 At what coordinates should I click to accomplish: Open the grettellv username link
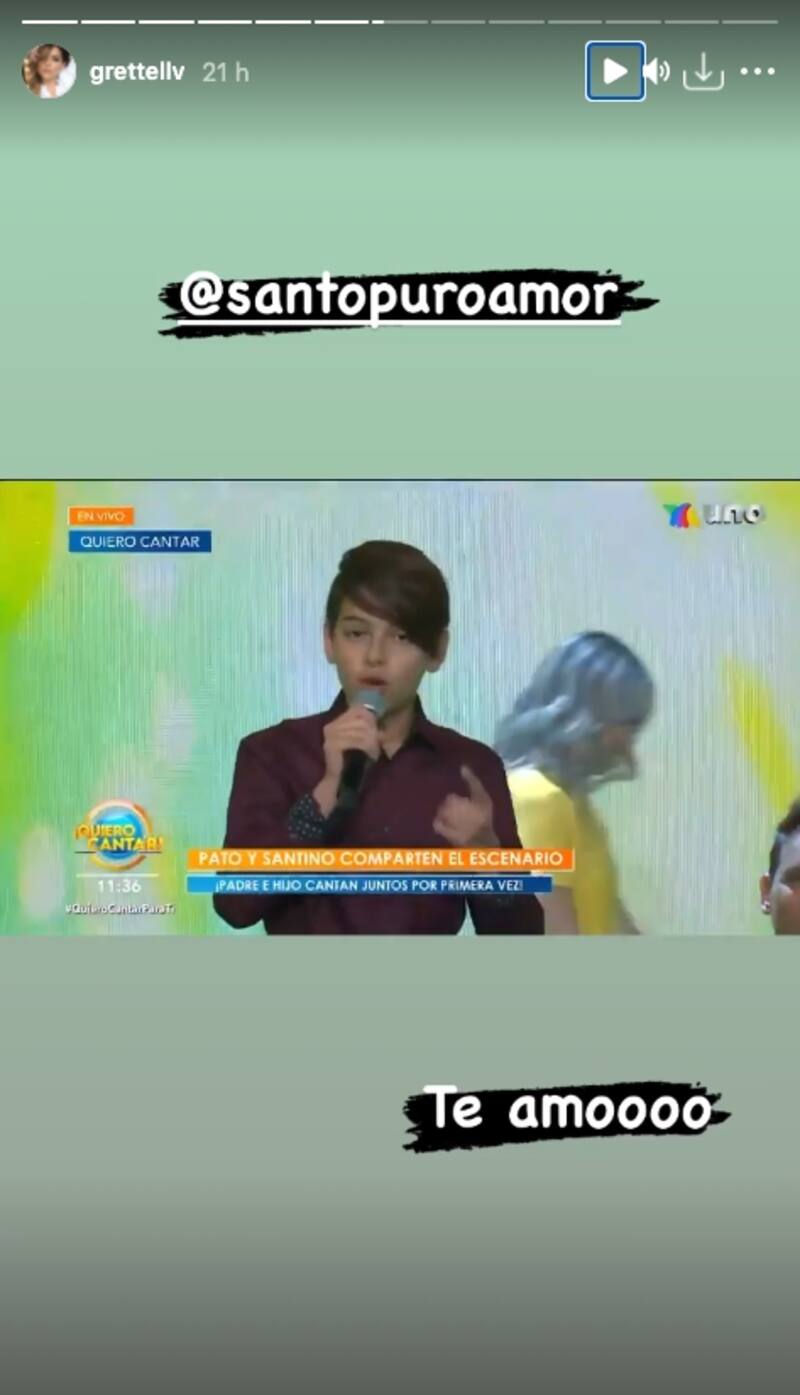pos(137,72)
